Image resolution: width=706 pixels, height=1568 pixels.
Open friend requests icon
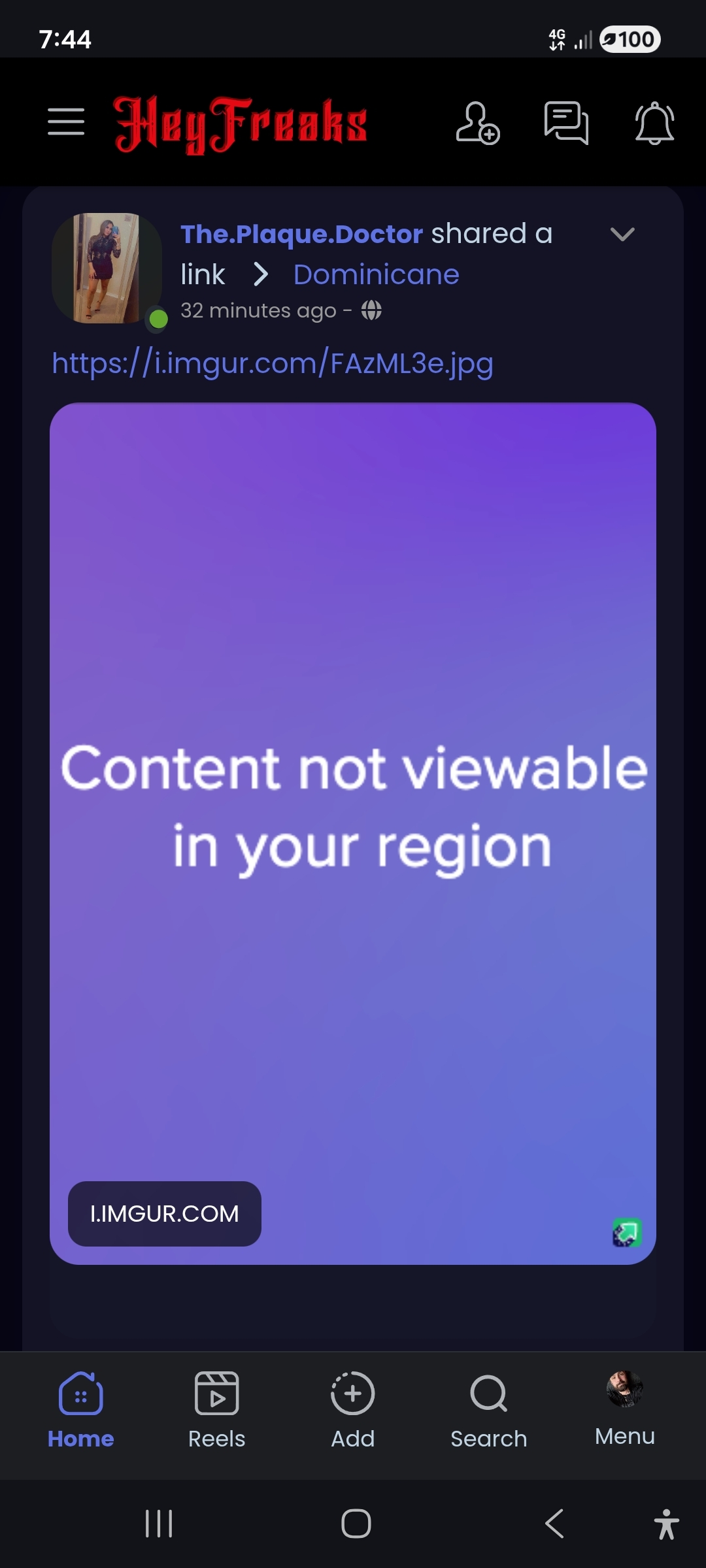(x=477, y=122)
